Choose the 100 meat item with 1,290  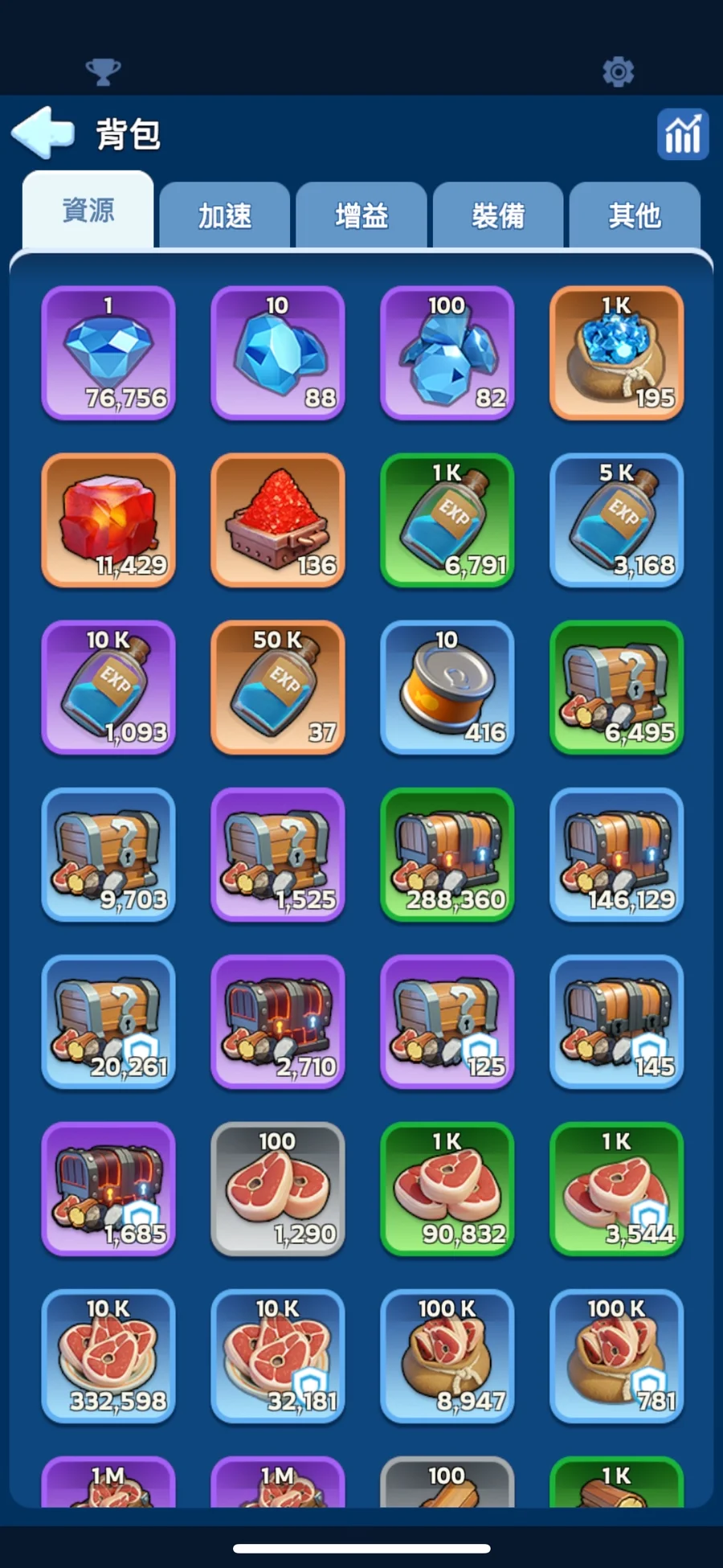tap(278, 1189)
